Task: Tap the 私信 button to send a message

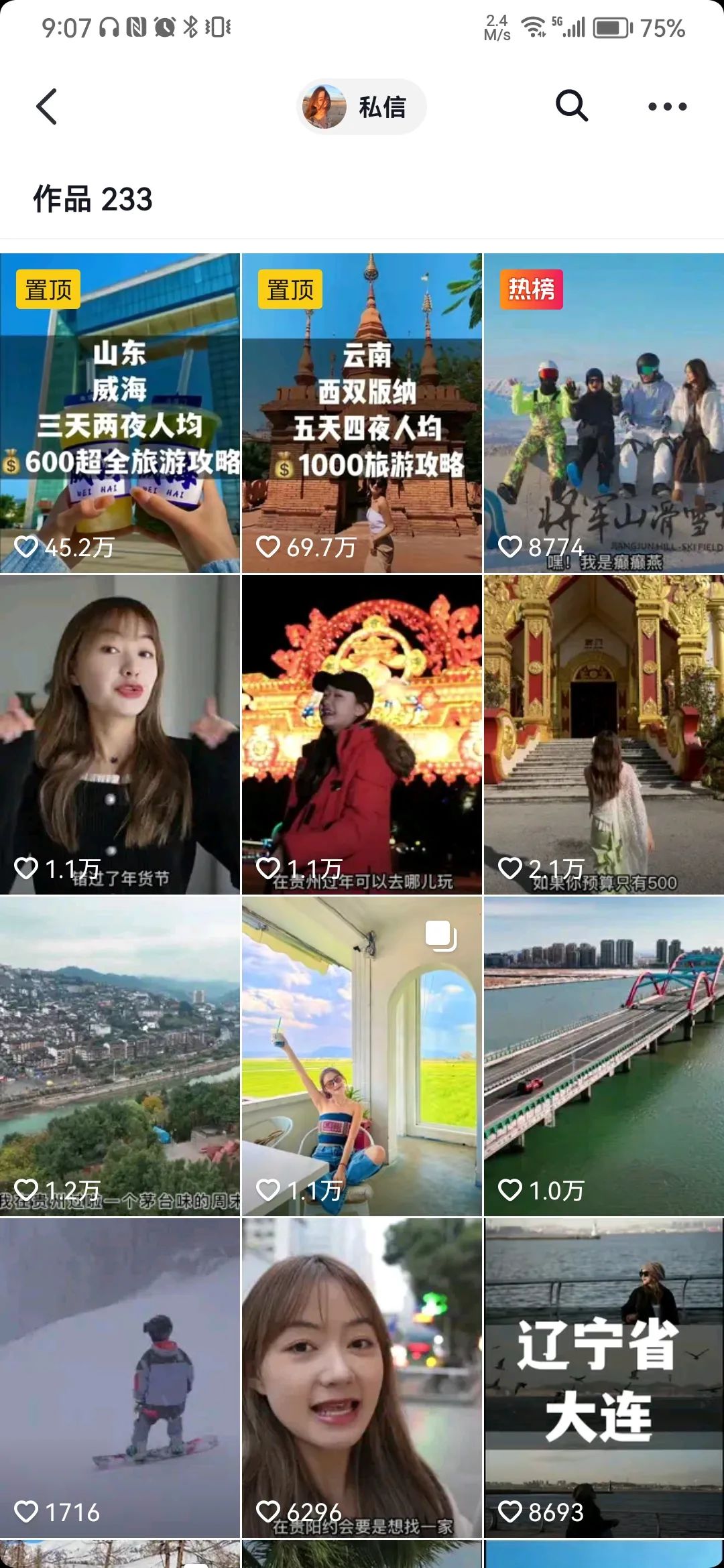Action: click(361, 107)
